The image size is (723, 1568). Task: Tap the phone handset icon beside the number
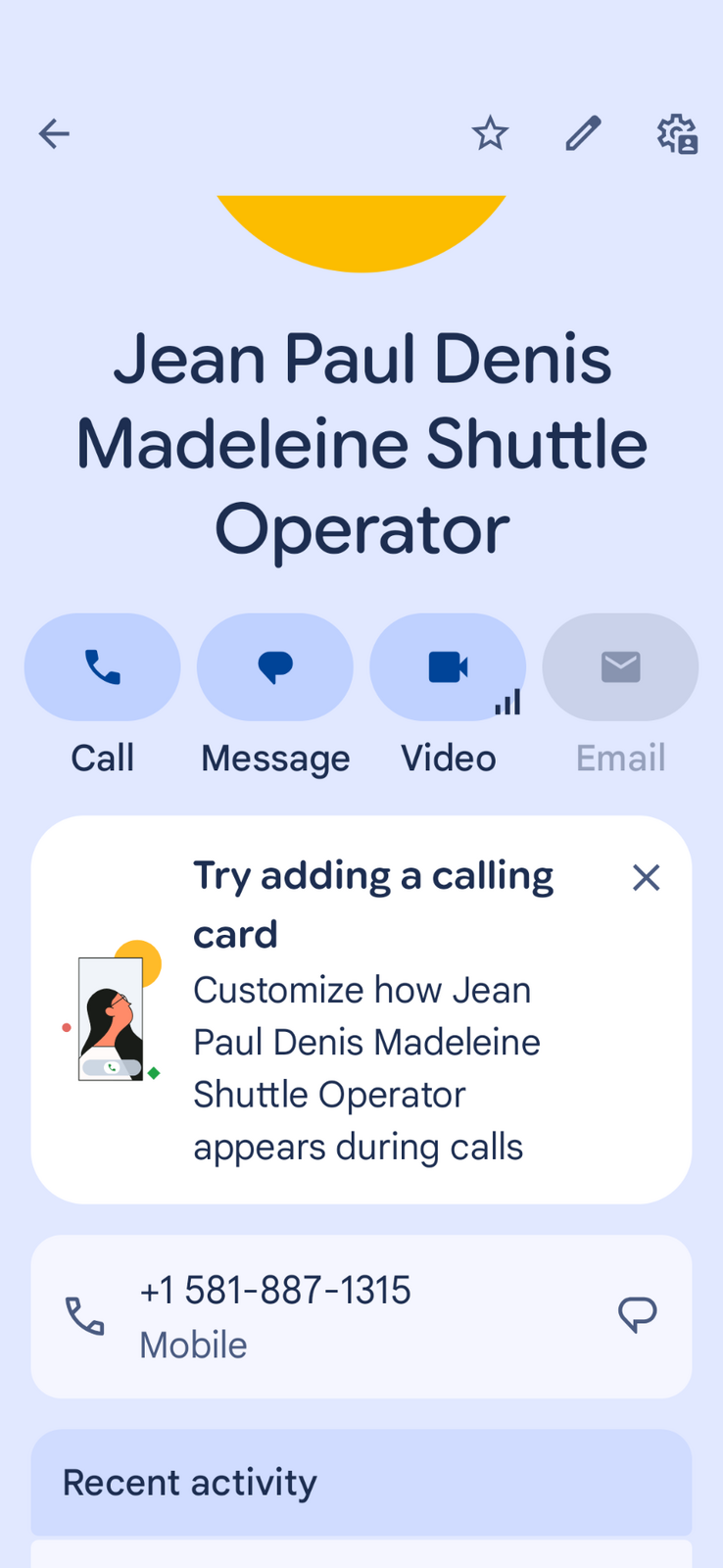(86, 1316)
